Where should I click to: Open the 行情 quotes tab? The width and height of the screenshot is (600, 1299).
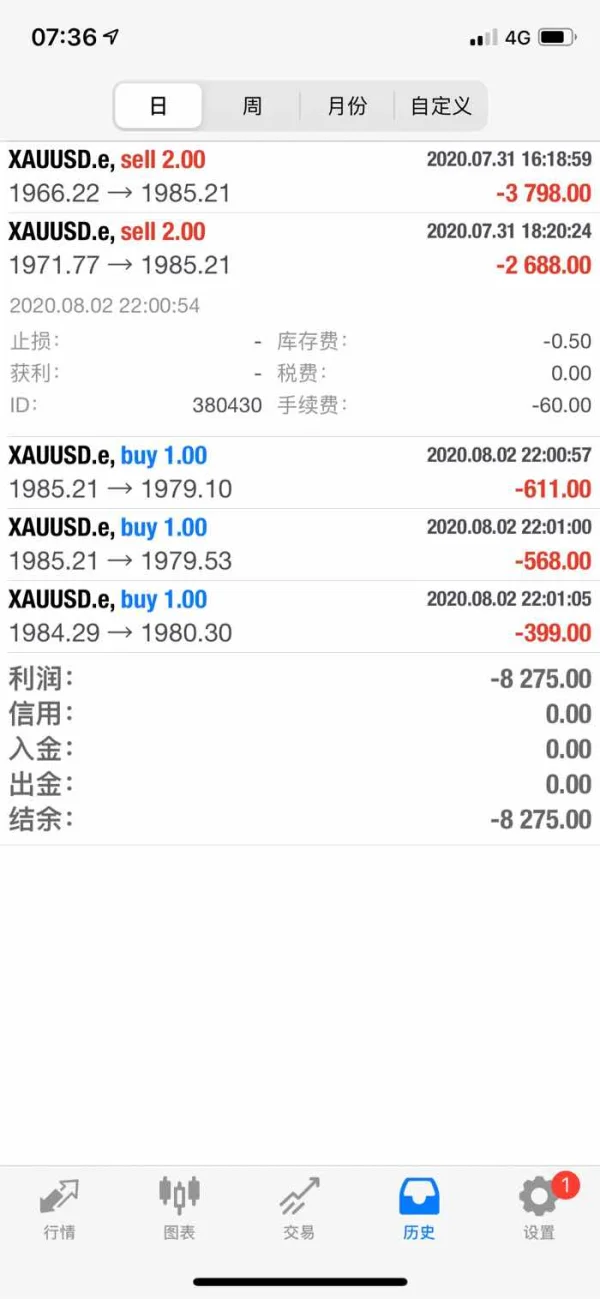coord(59,1208)
